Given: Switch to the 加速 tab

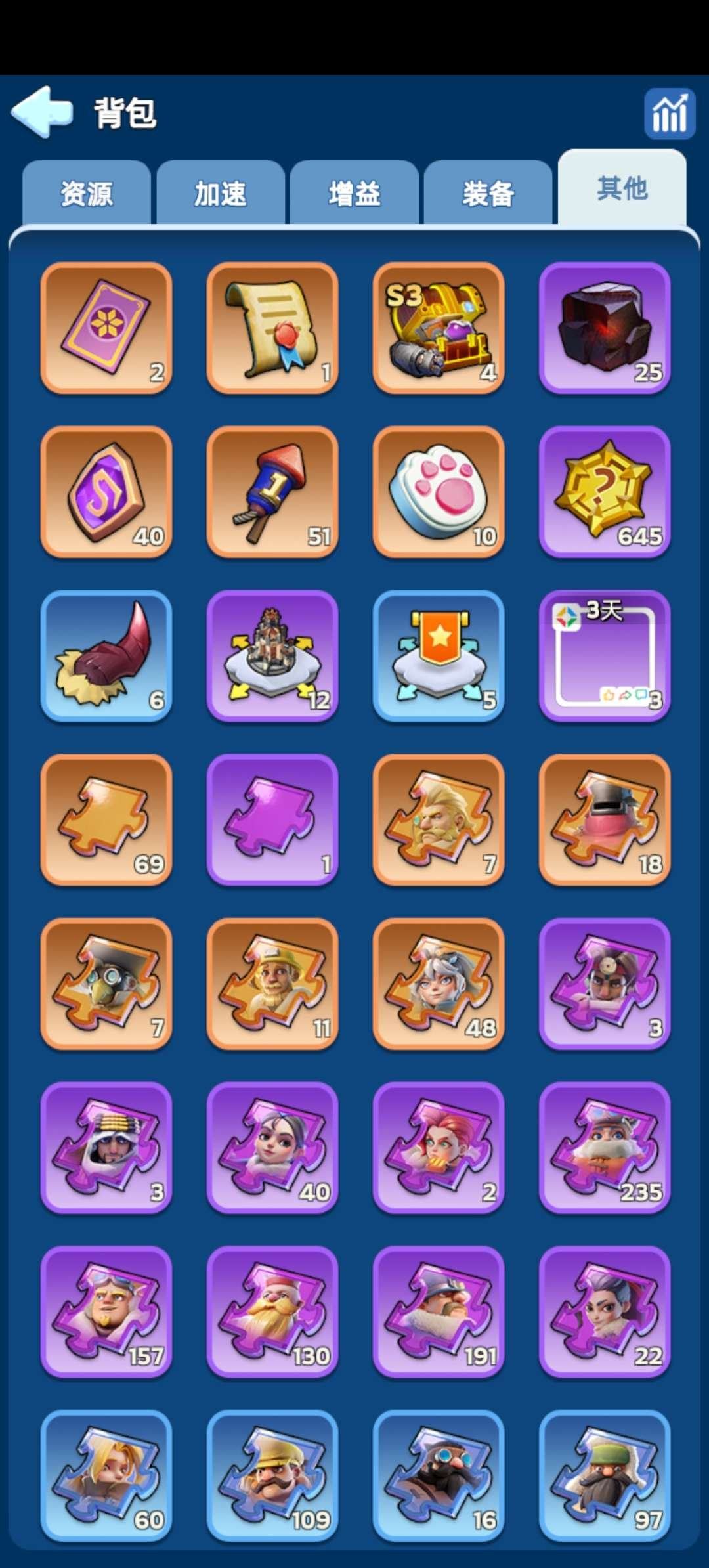Looking at the screenshot, I should tap(221, 194).
